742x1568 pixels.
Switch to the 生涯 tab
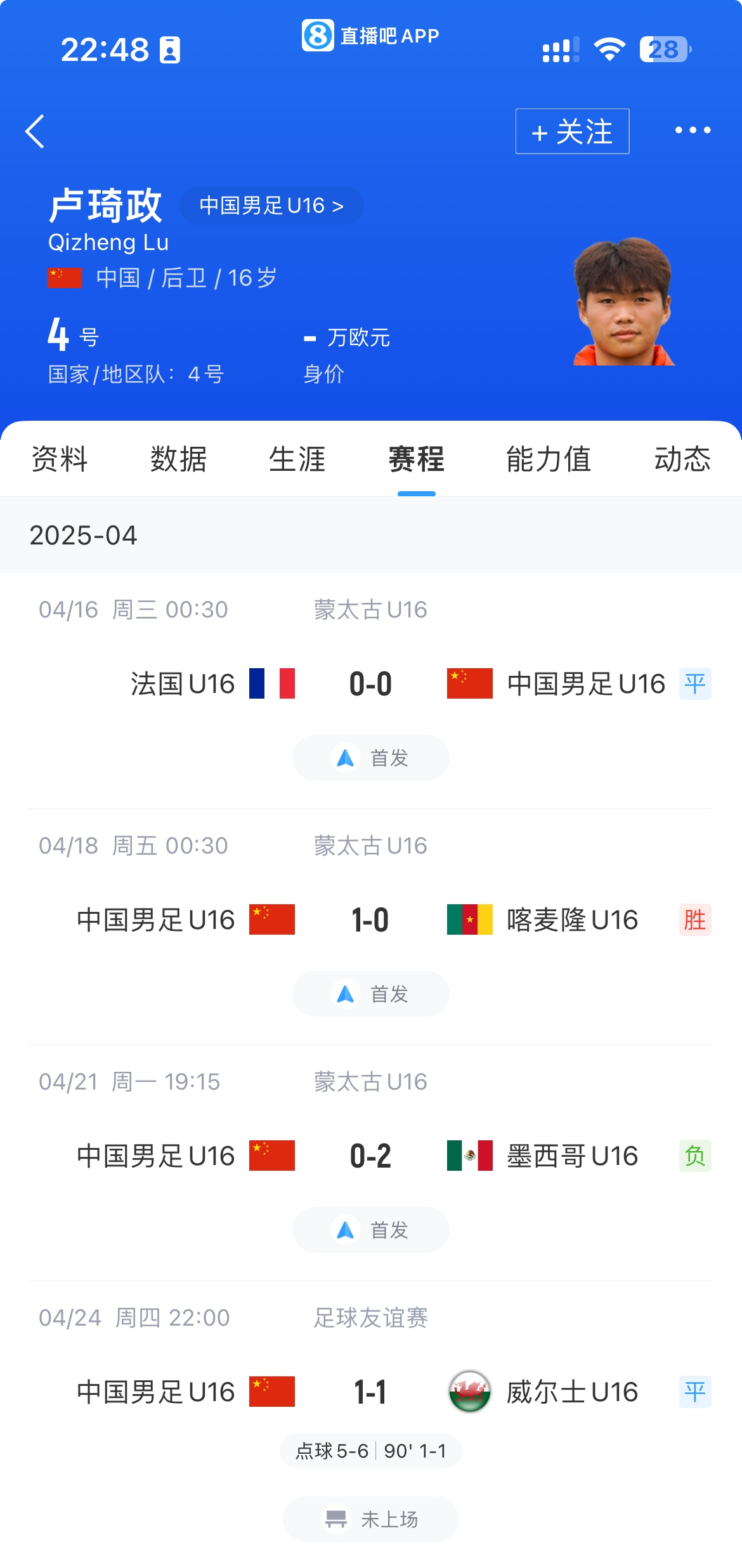pyautogui.click(x=297, y=459)
